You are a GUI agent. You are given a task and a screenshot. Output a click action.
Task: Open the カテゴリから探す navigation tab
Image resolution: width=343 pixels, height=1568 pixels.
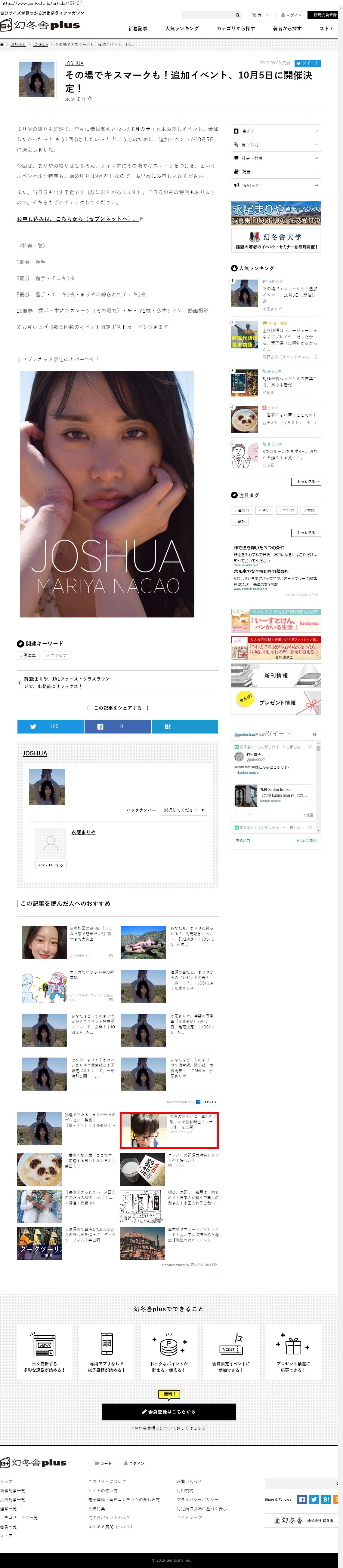[x=236, y=29]
